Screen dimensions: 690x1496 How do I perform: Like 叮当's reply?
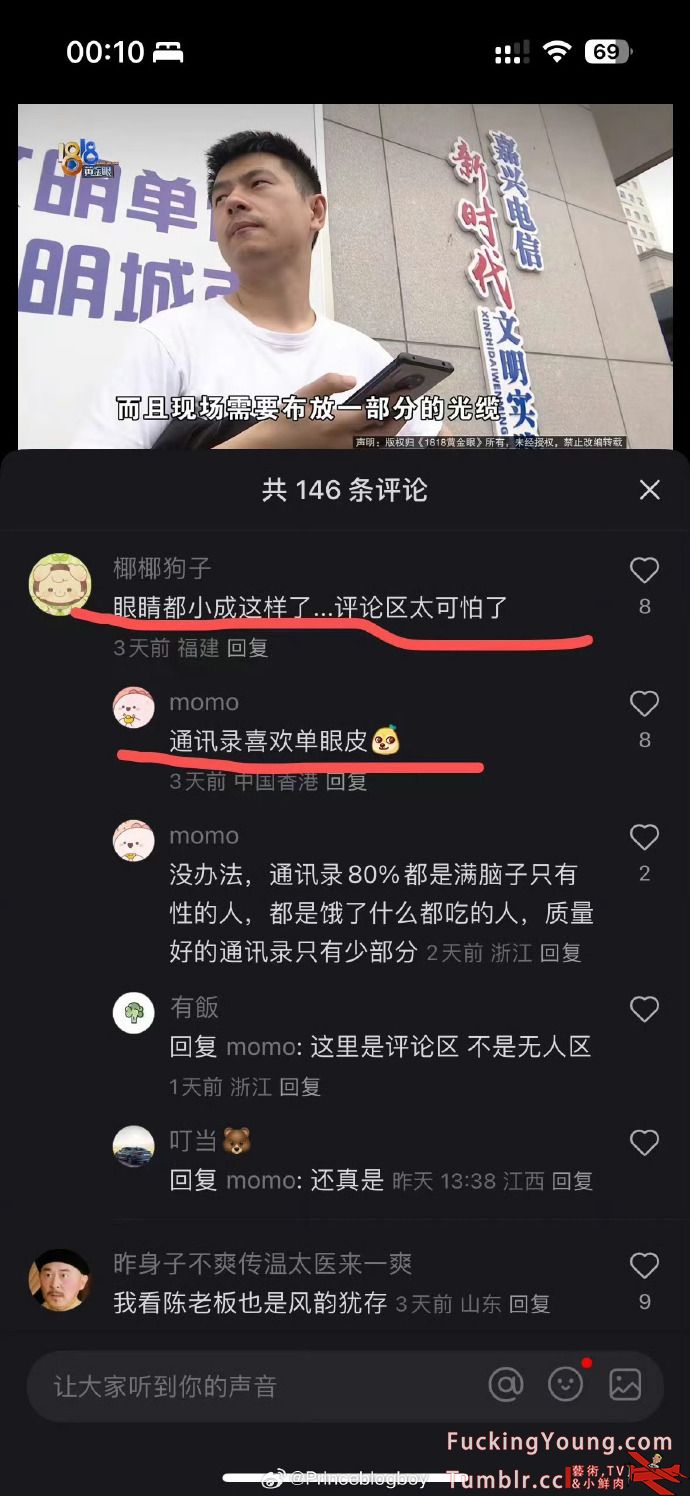(644, 1143)
